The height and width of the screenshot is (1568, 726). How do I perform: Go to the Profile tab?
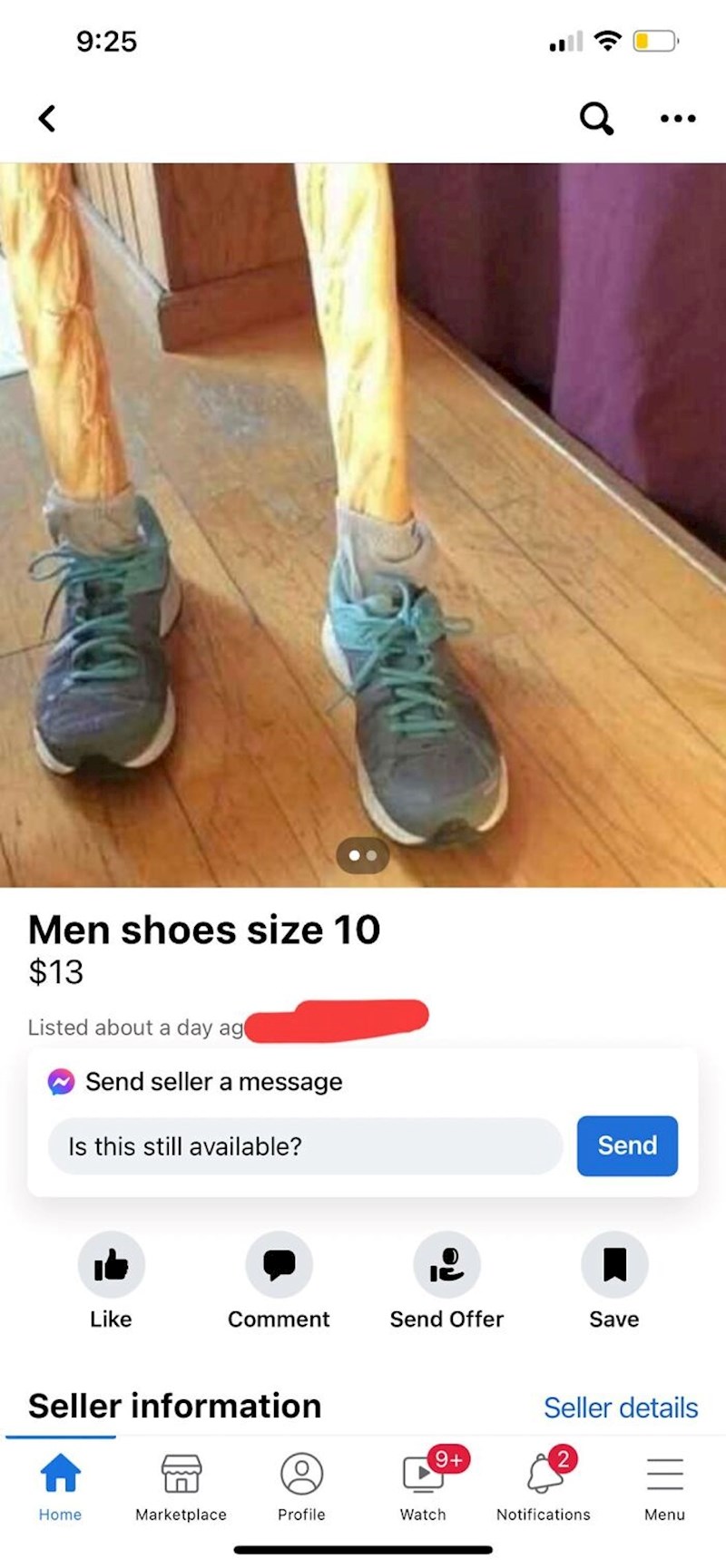coord(301,1487)
